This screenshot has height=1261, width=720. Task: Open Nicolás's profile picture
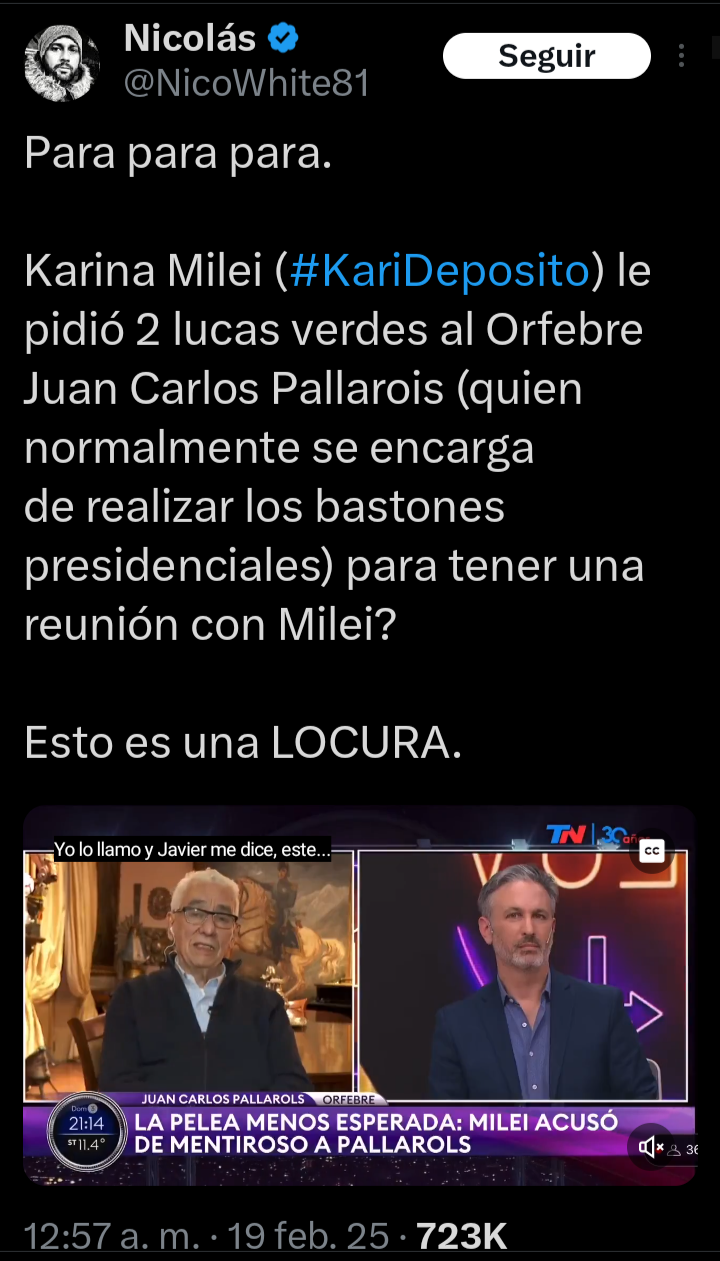(62, 63)
